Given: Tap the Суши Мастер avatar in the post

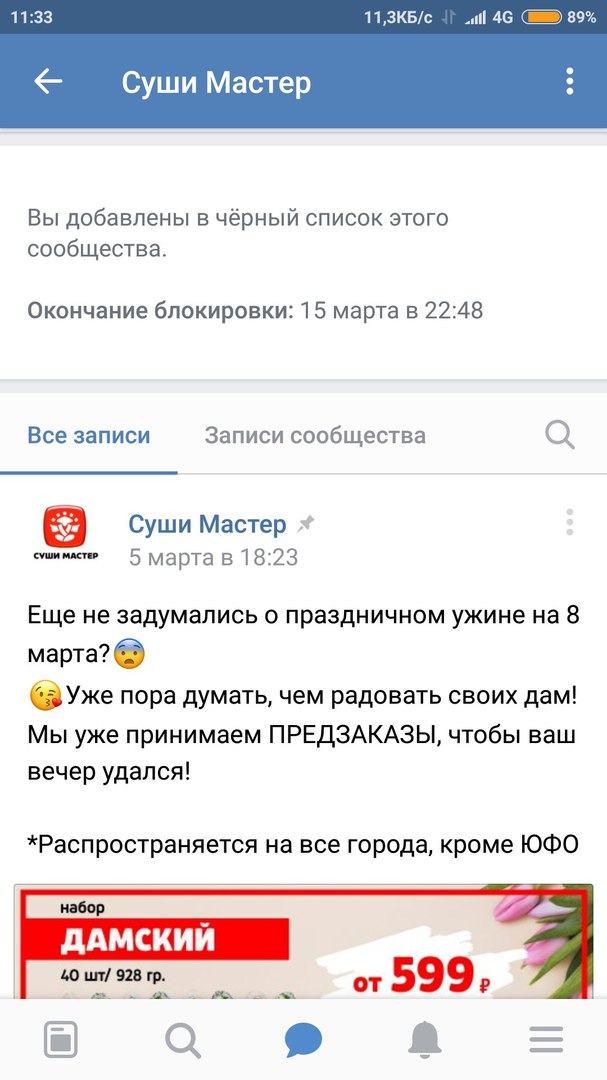Looking at the screenshot, I should point(65,532).
